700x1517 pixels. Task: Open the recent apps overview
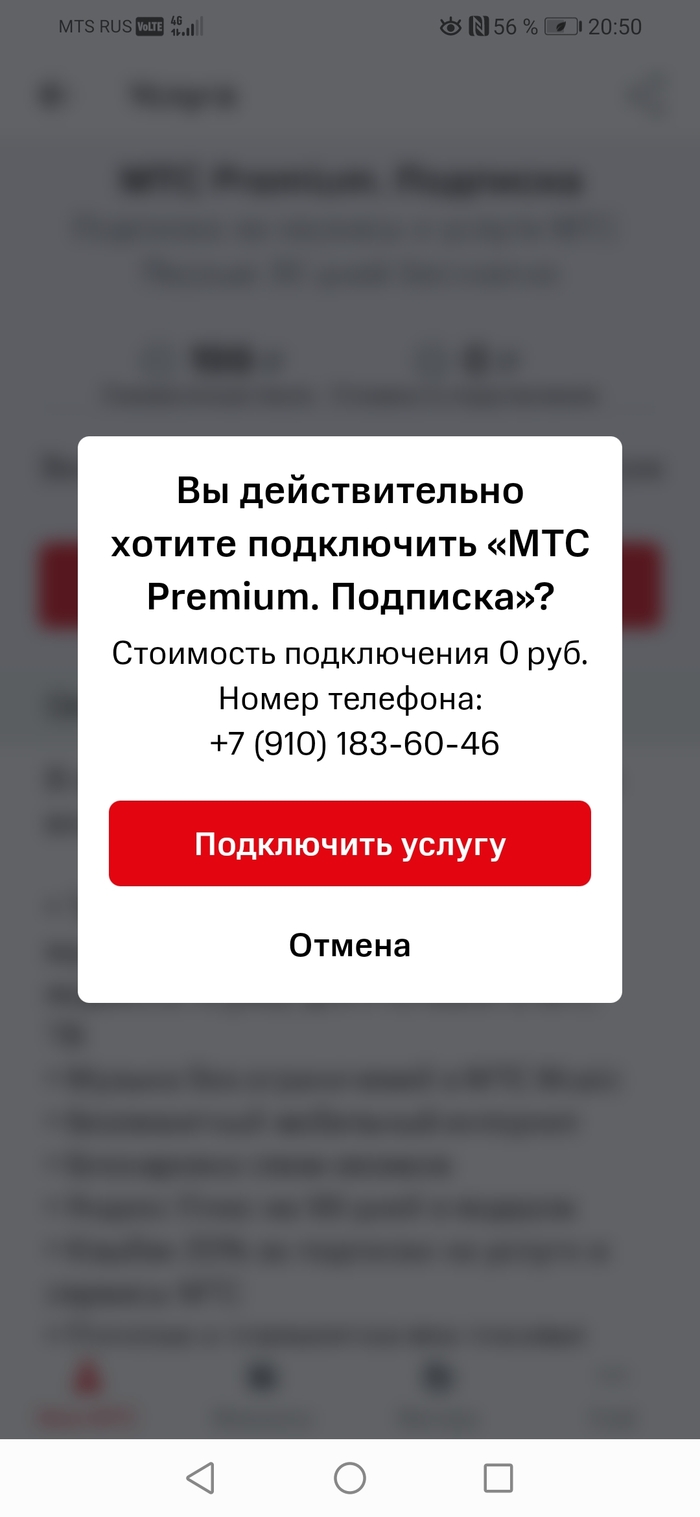click(x=498, y=1477)
